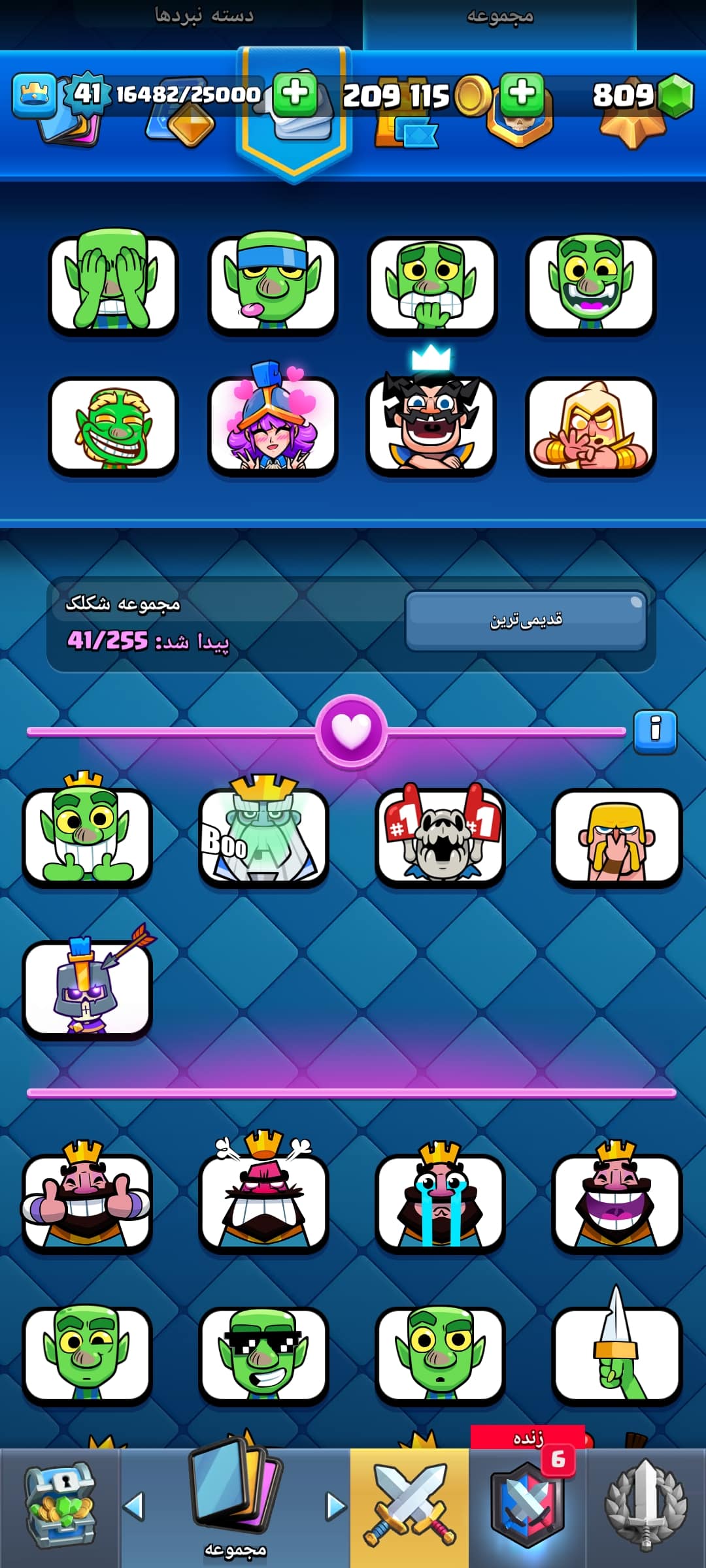The image size is (706, 1568).
Task: Switch to the دسته نبردها tab
Action: (x=204, y=16)
